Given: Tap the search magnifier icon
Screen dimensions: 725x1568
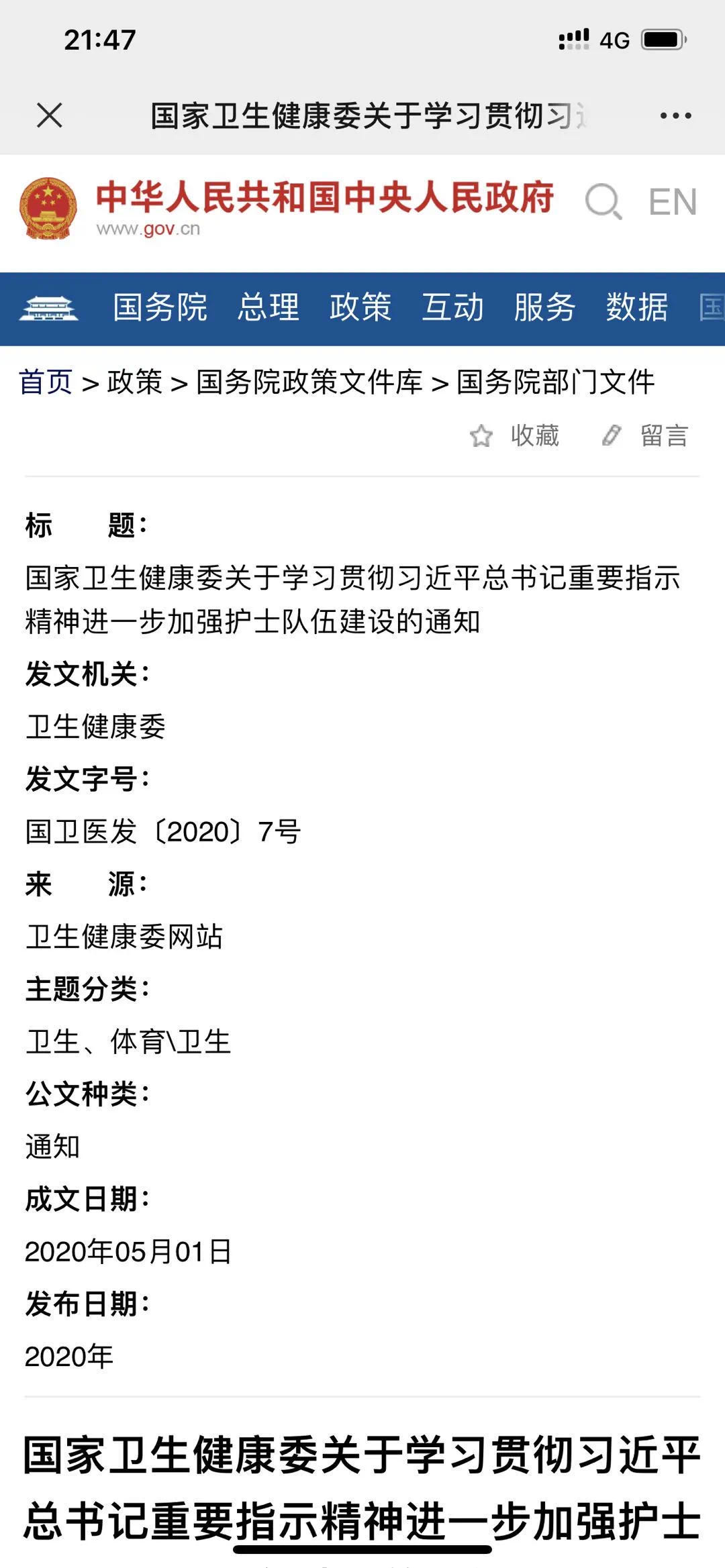Looking at the screenshot, I should (603, 201).
